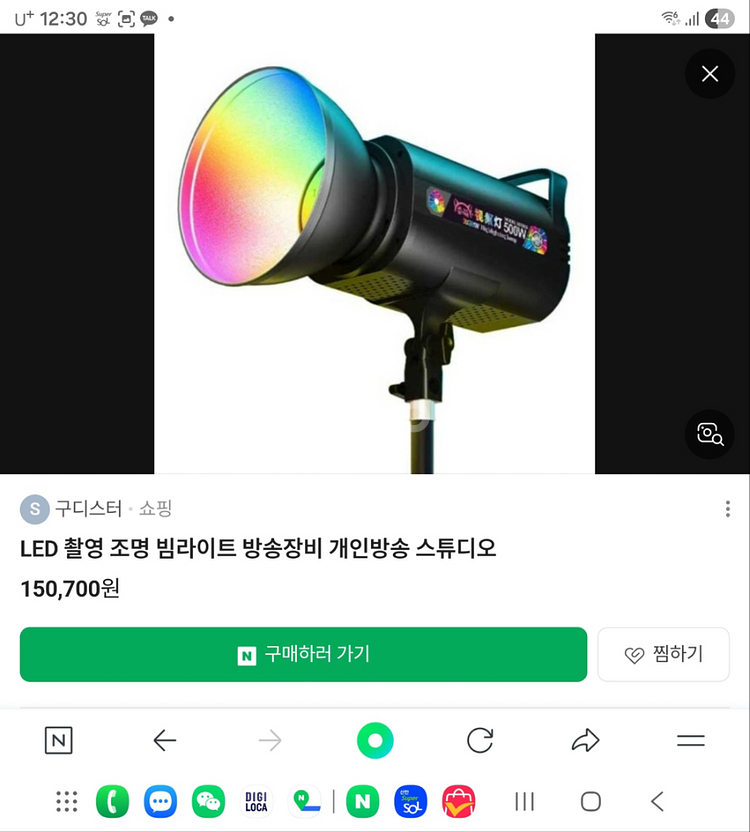Screen dimensions: 750x832
Task: Open the image search lens on the photo
Action: tap(710, 434)
